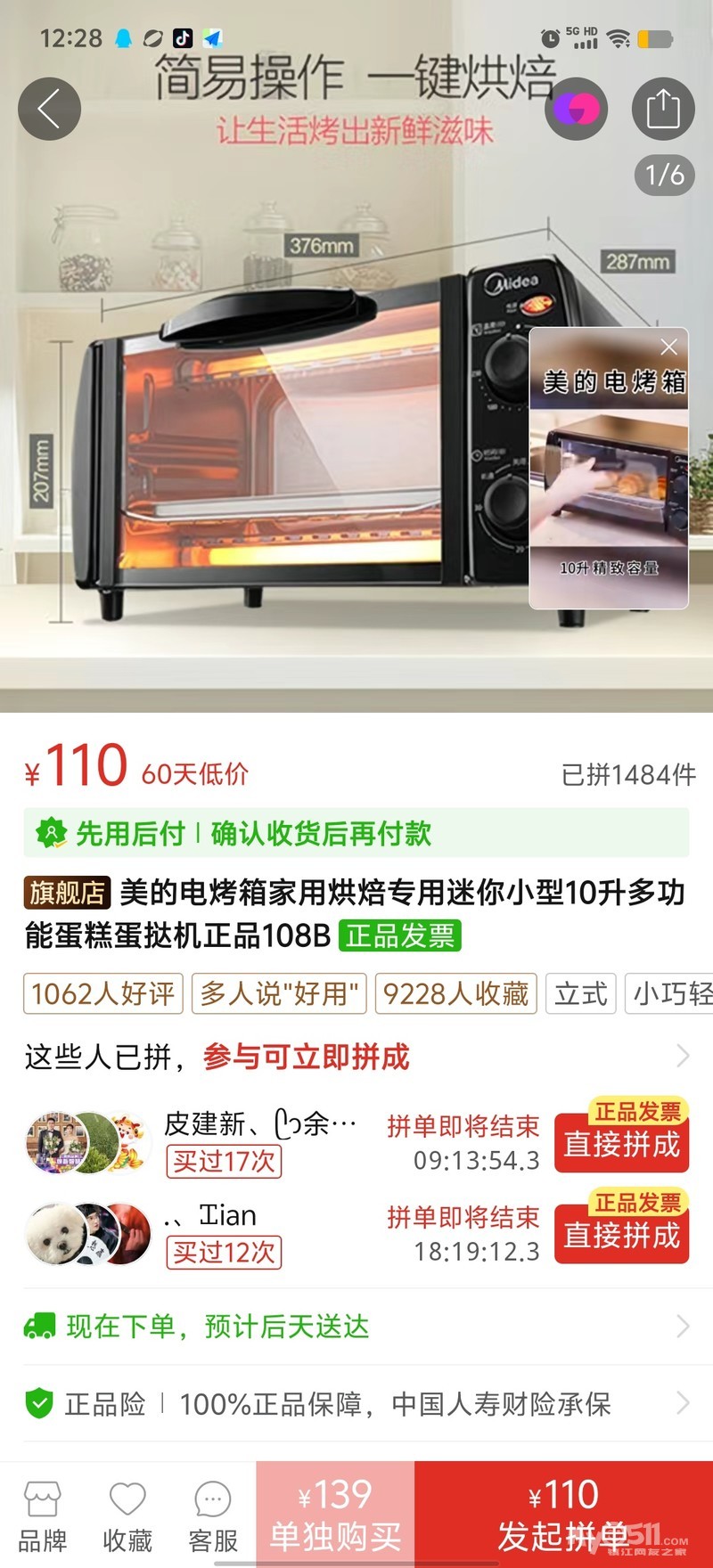Viewport: 713px width, 1568px height.
Task: Join Tian's group with 直接拼成
Action: pos(622,1235)
